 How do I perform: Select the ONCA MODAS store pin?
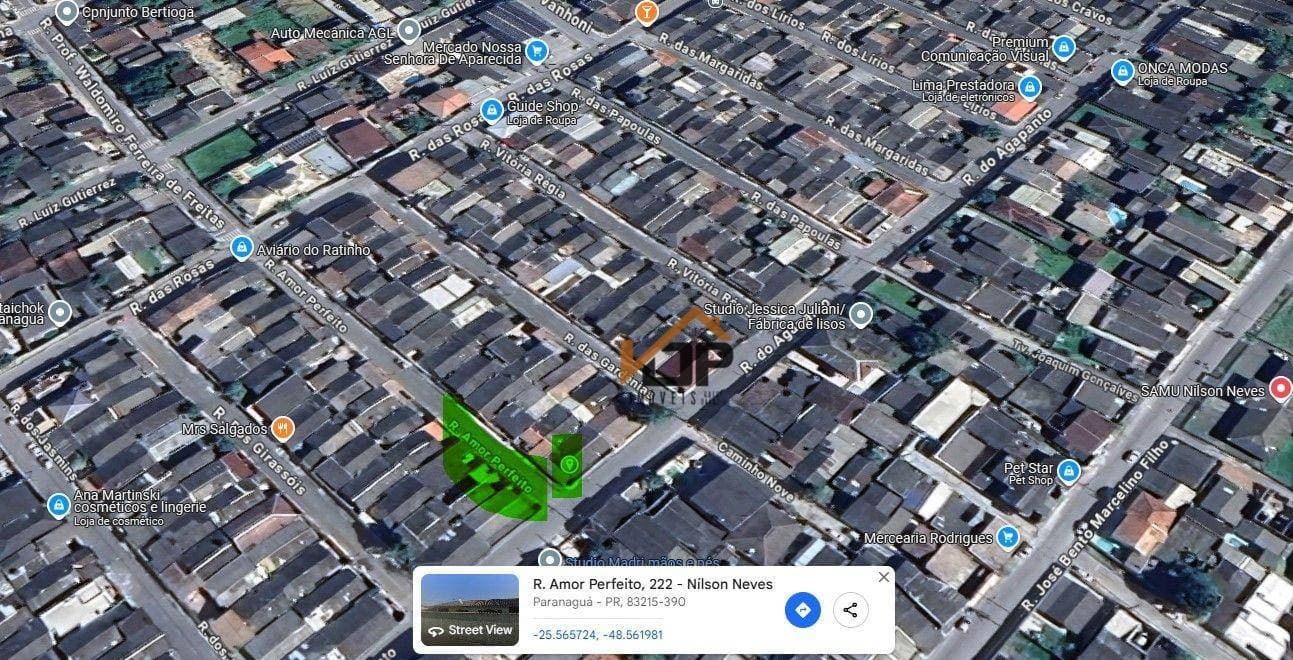coord(1123,72)
